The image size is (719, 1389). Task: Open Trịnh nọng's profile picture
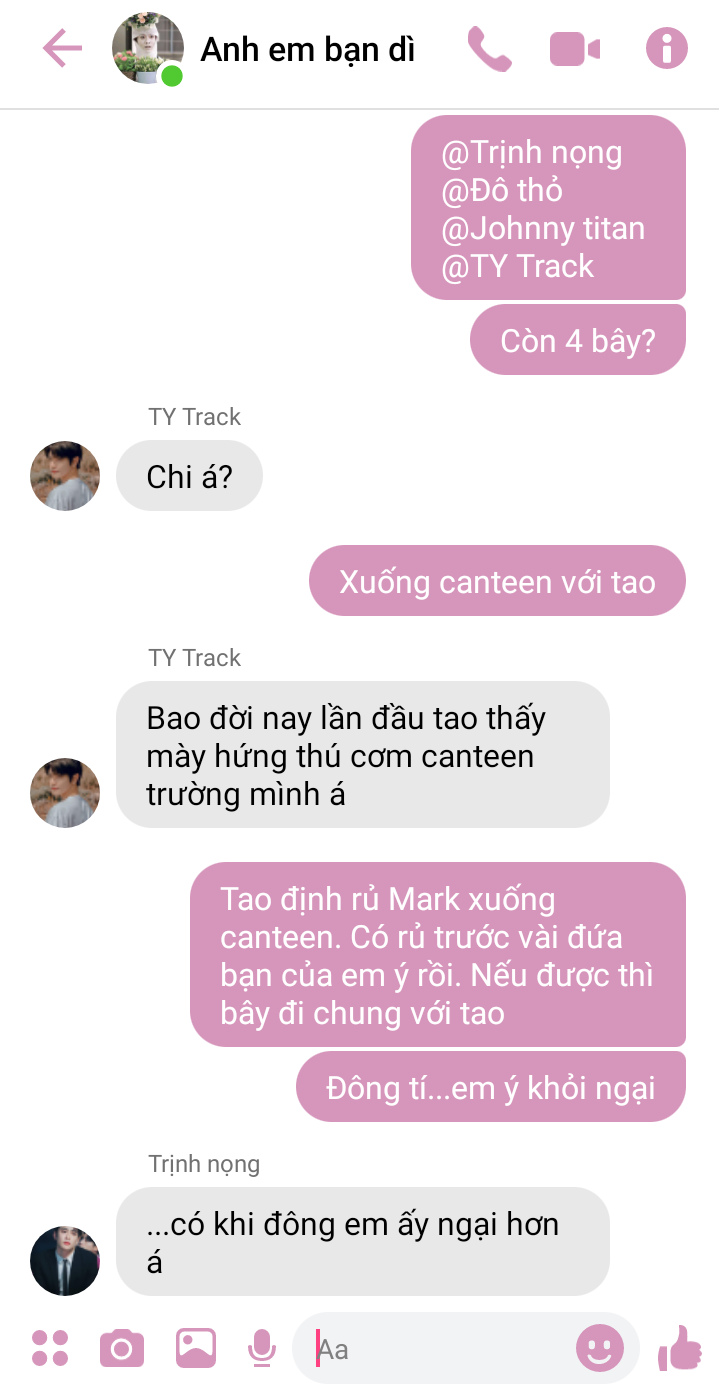(x=65, y=1260)
